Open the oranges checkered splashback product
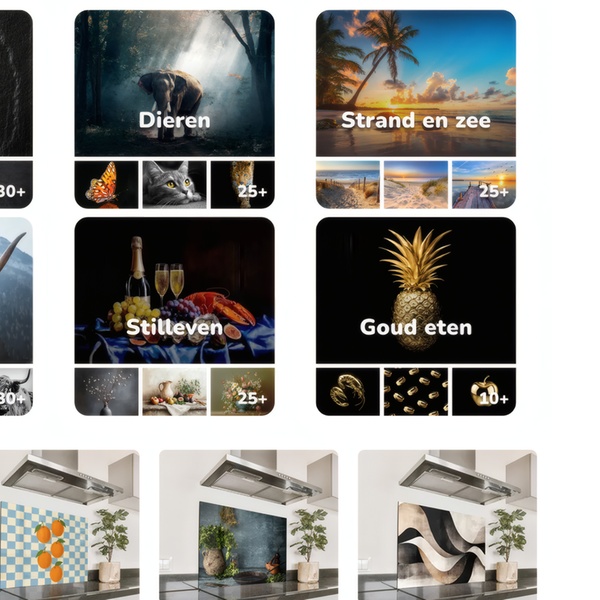This screenshot has height=600, width=600. [x=70, y=525]
